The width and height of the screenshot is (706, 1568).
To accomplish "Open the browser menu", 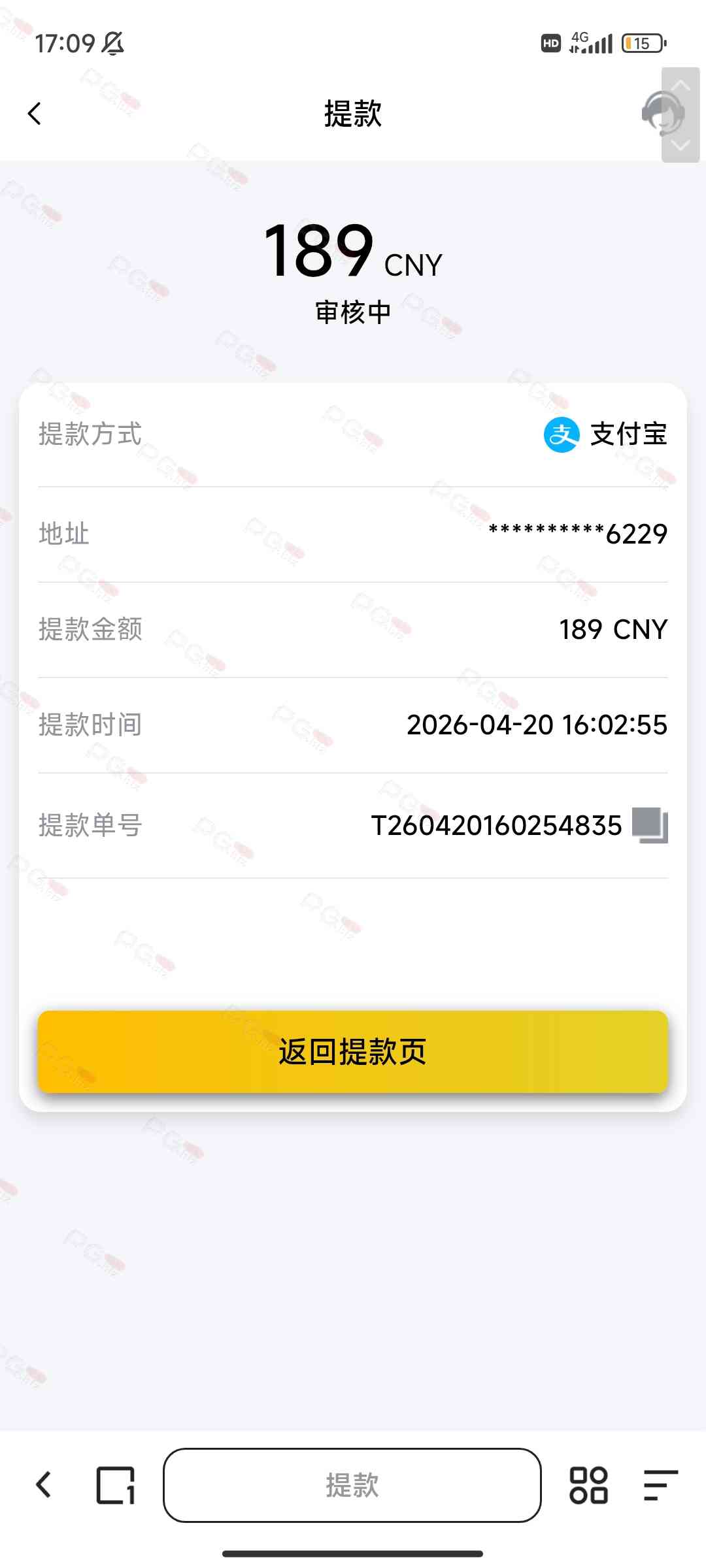I will point(660,1485).
